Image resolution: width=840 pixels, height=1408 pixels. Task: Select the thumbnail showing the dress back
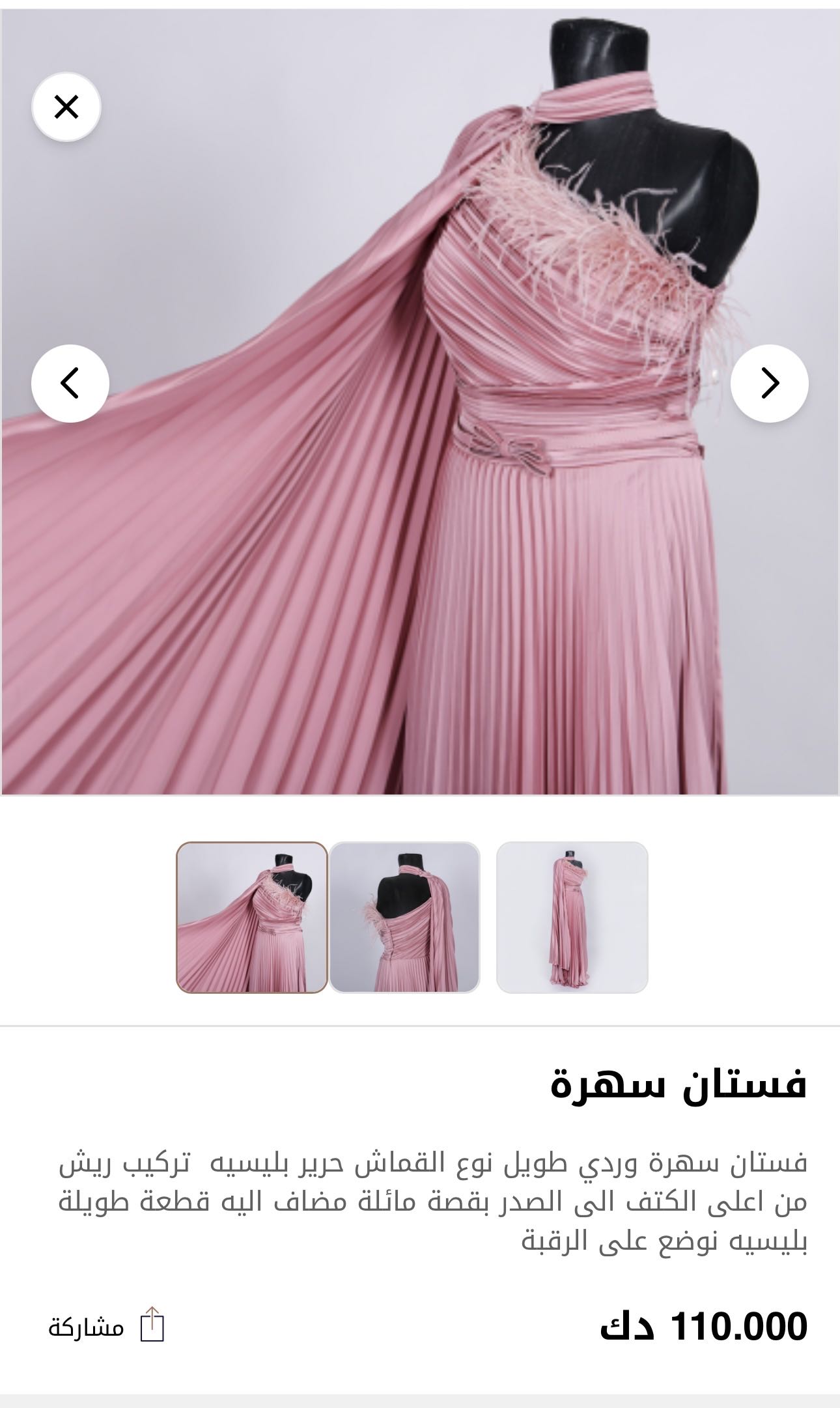tap(404, 918)
